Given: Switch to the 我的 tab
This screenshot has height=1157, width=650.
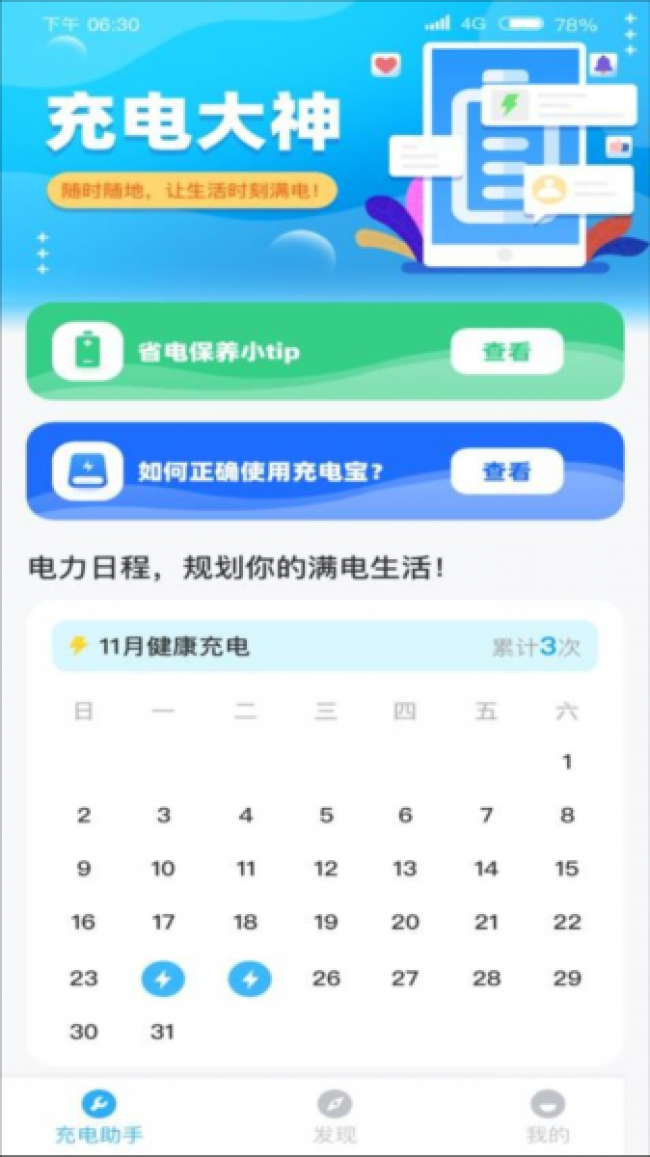Looking at the screenshot, I should [547, 1116].
